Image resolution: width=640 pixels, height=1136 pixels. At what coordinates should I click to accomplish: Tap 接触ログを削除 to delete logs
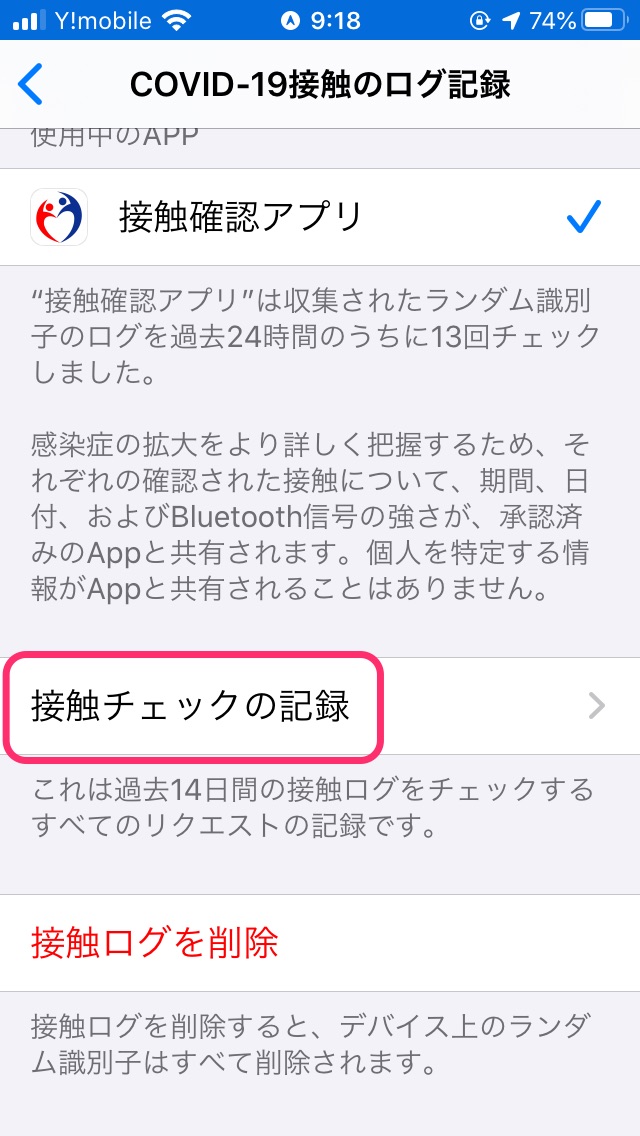(x=155, y=942)
